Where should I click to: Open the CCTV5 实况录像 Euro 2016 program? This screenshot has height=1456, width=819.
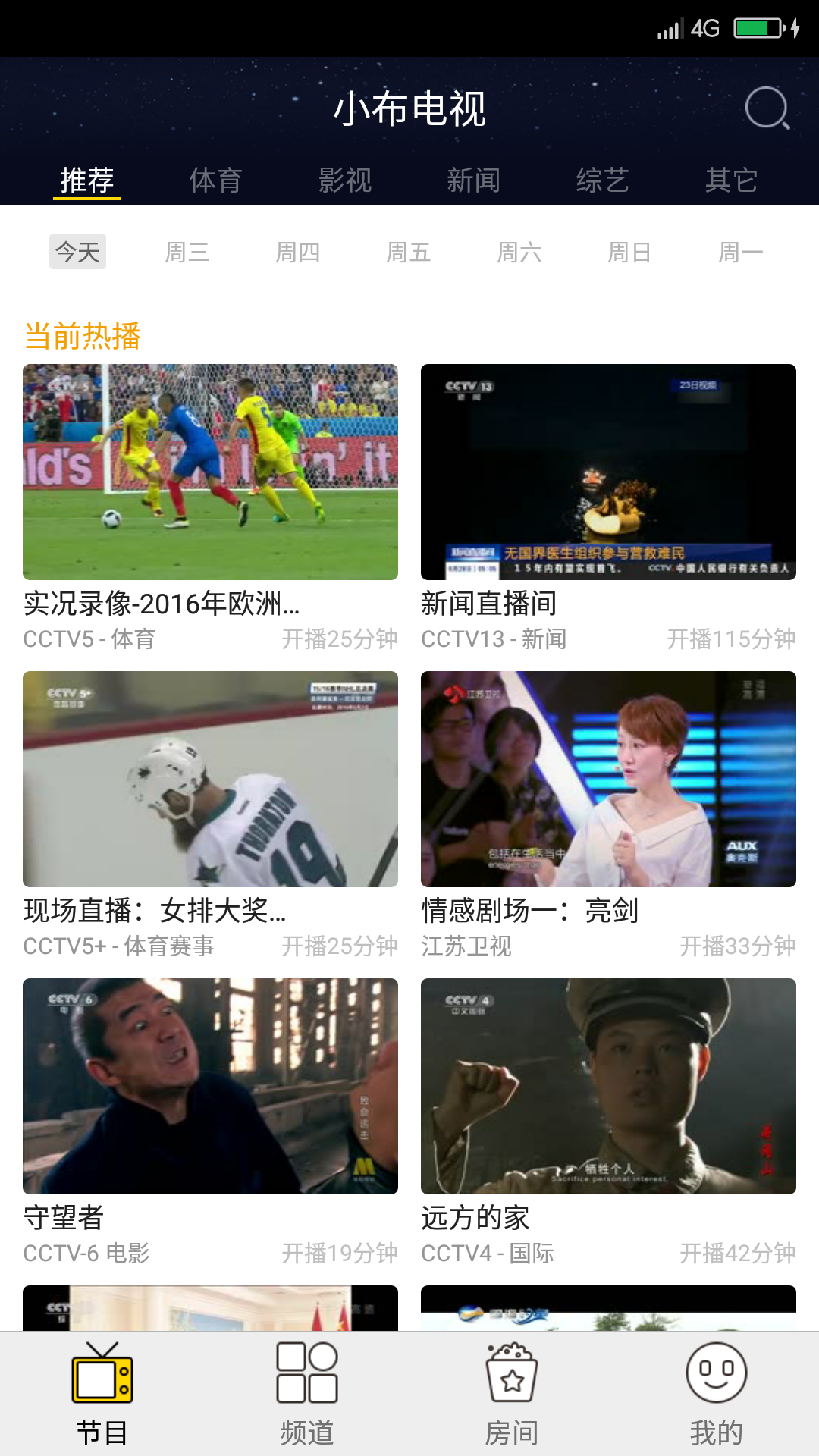(210, 472)
